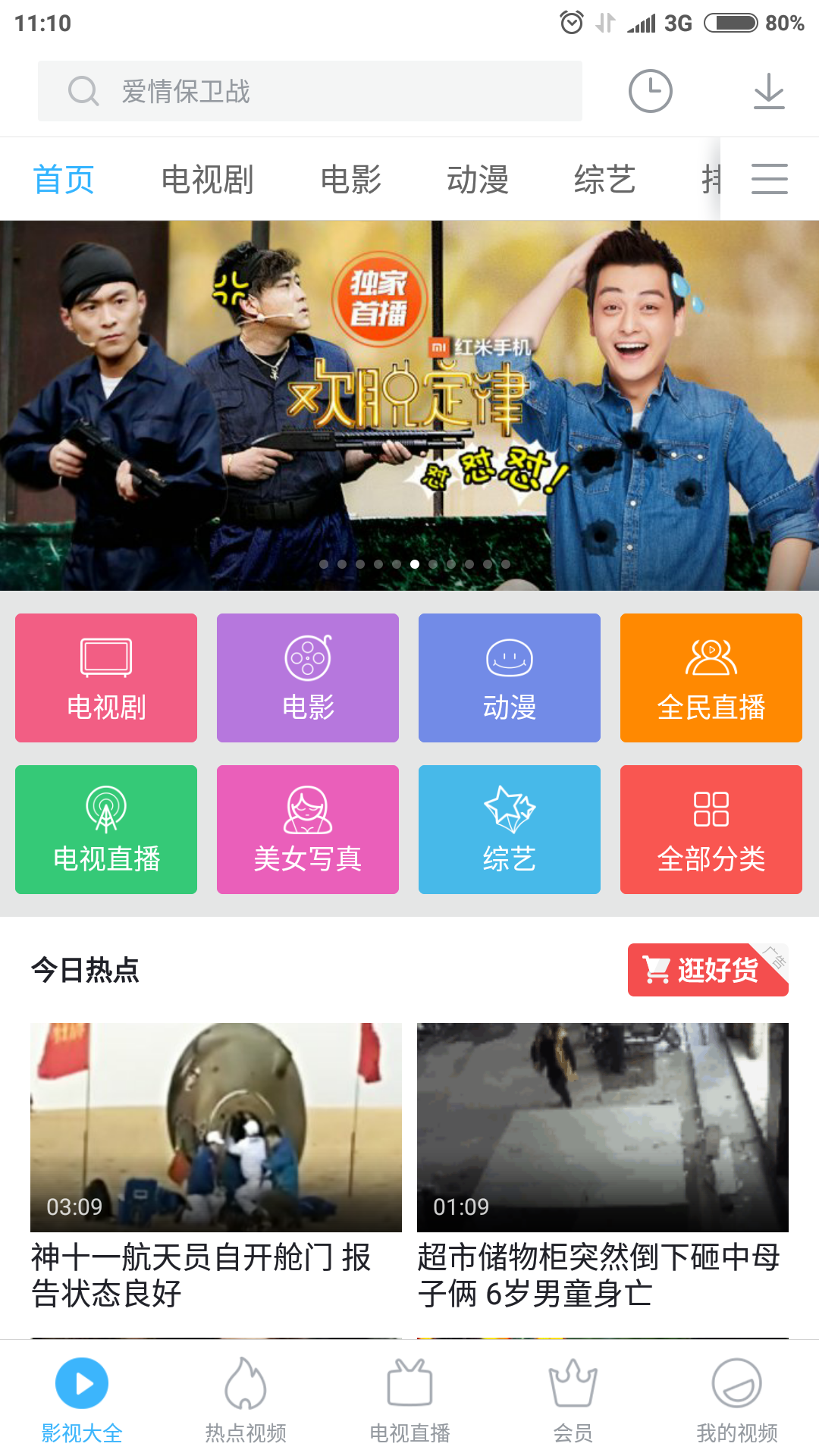Screen dimensions: 819x1456
Task: Open the 全民直播 tile
Action: (711, 678)
